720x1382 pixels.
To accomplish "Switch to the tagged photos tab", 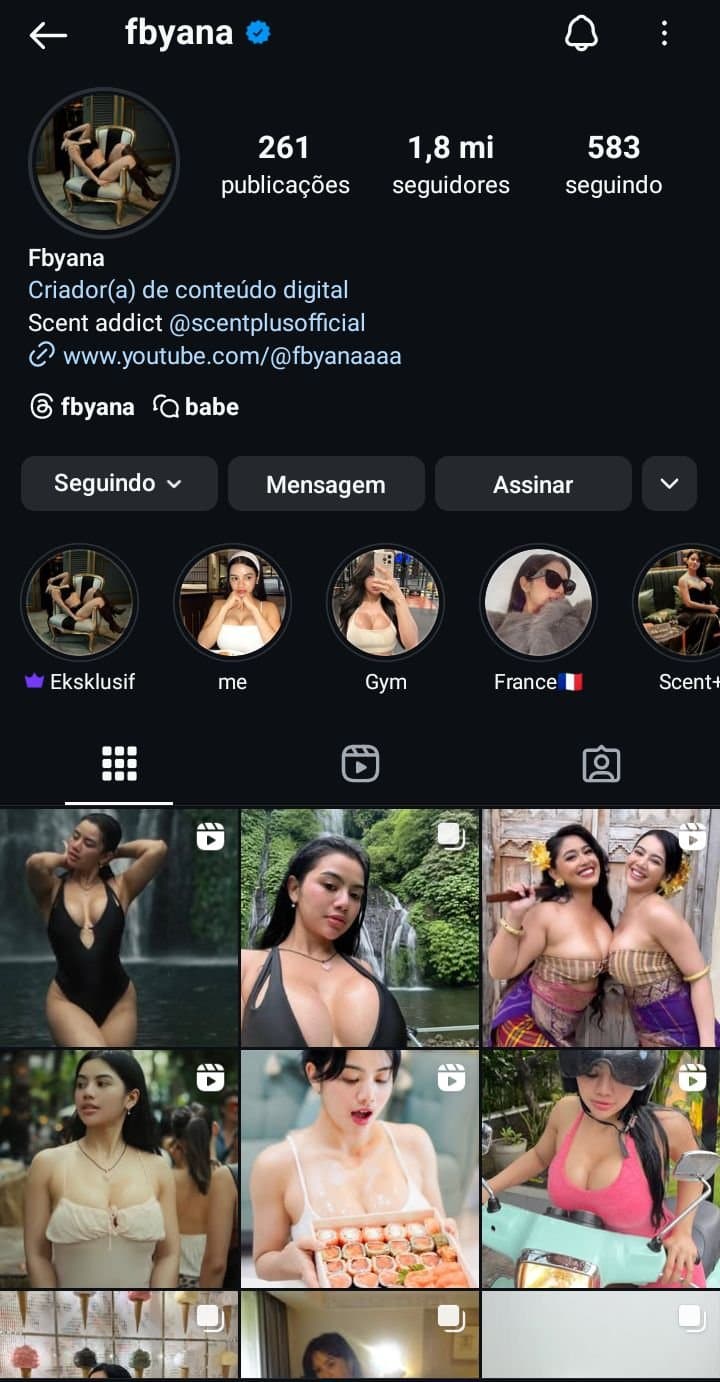I will click(x=601, y=764).
